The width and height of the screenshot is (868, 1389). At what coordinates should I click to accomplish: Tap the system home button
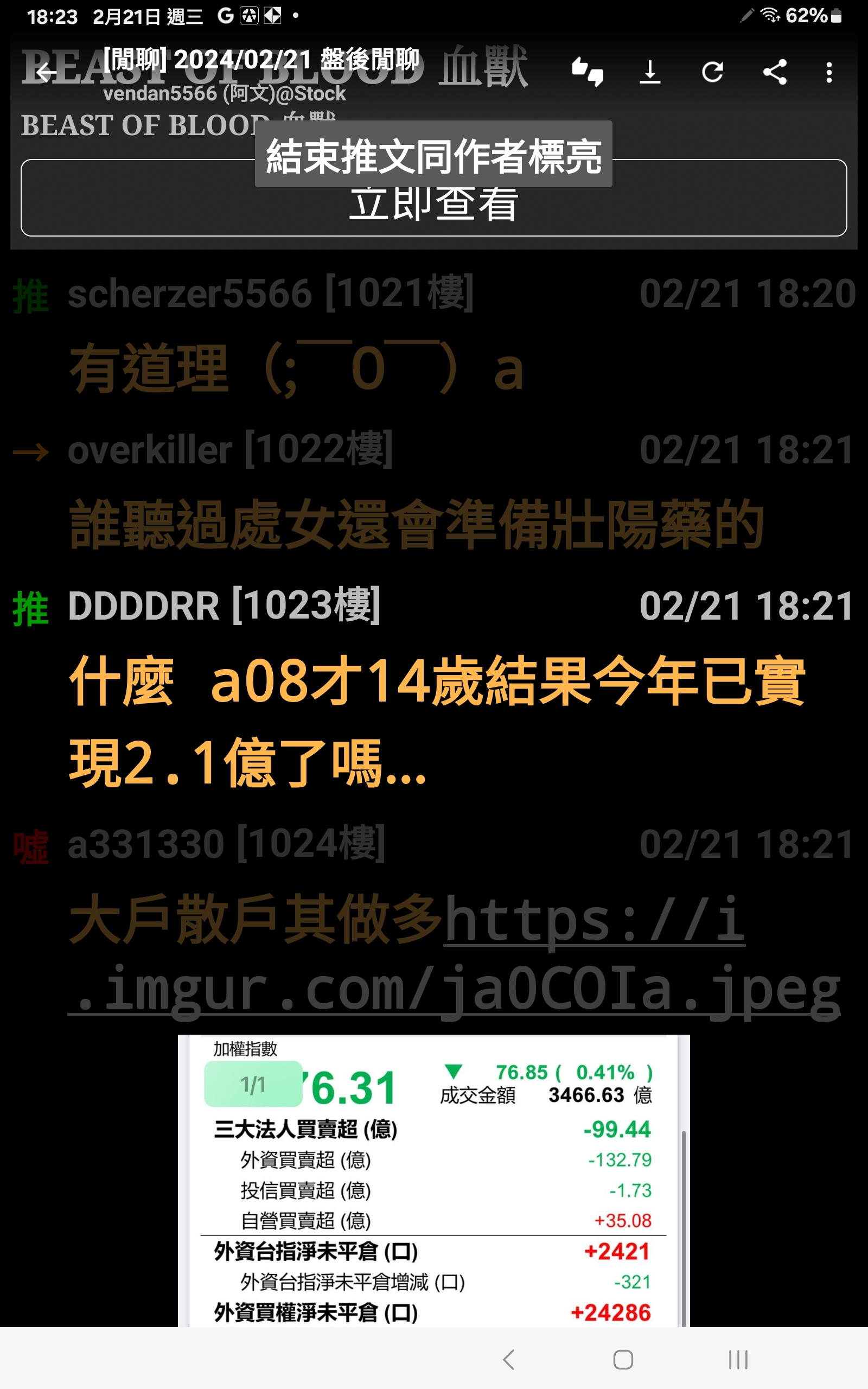point(623,1359)
